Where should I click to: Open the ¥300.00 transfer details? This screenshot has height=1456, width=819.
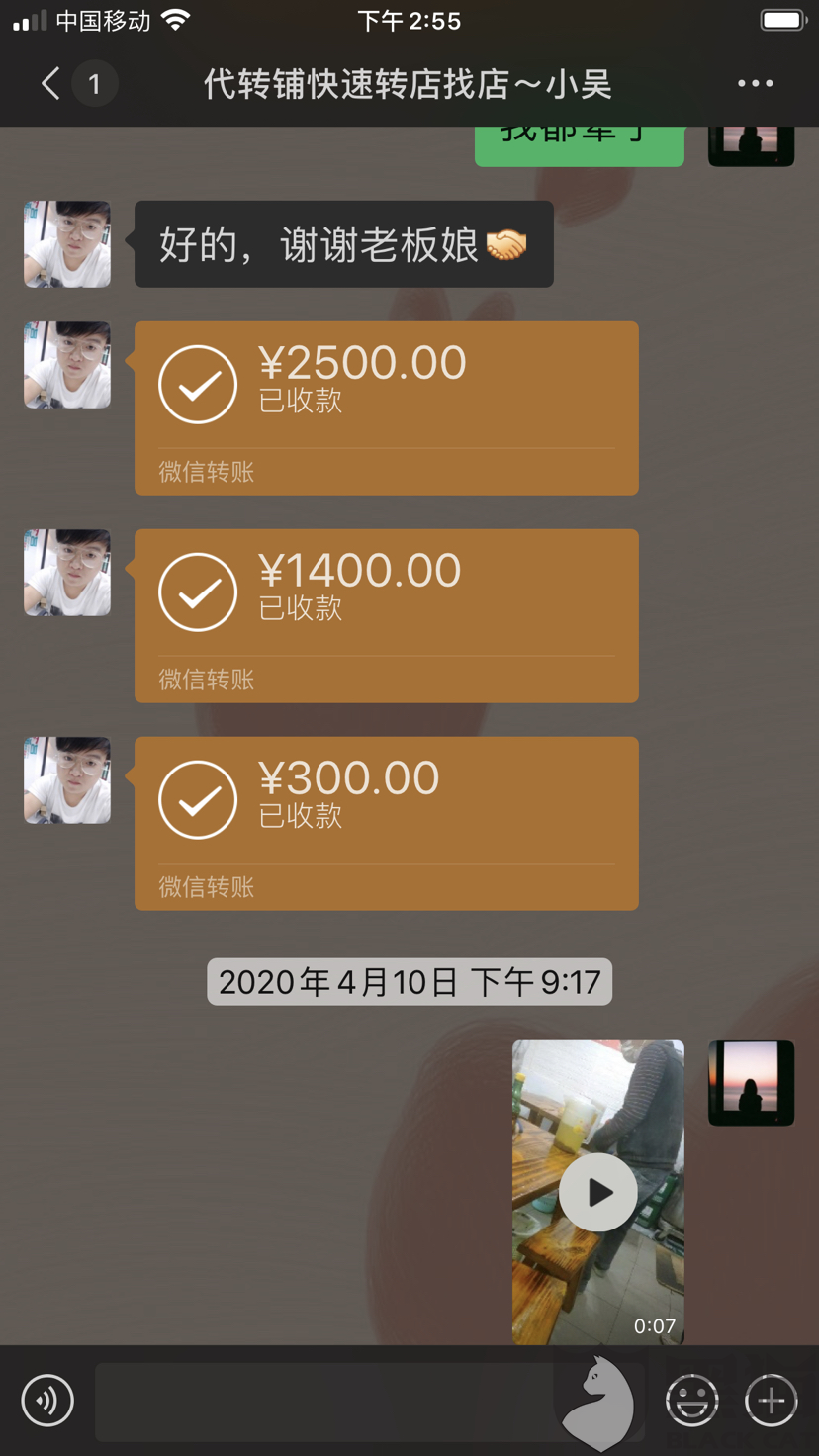pos(386,823)
